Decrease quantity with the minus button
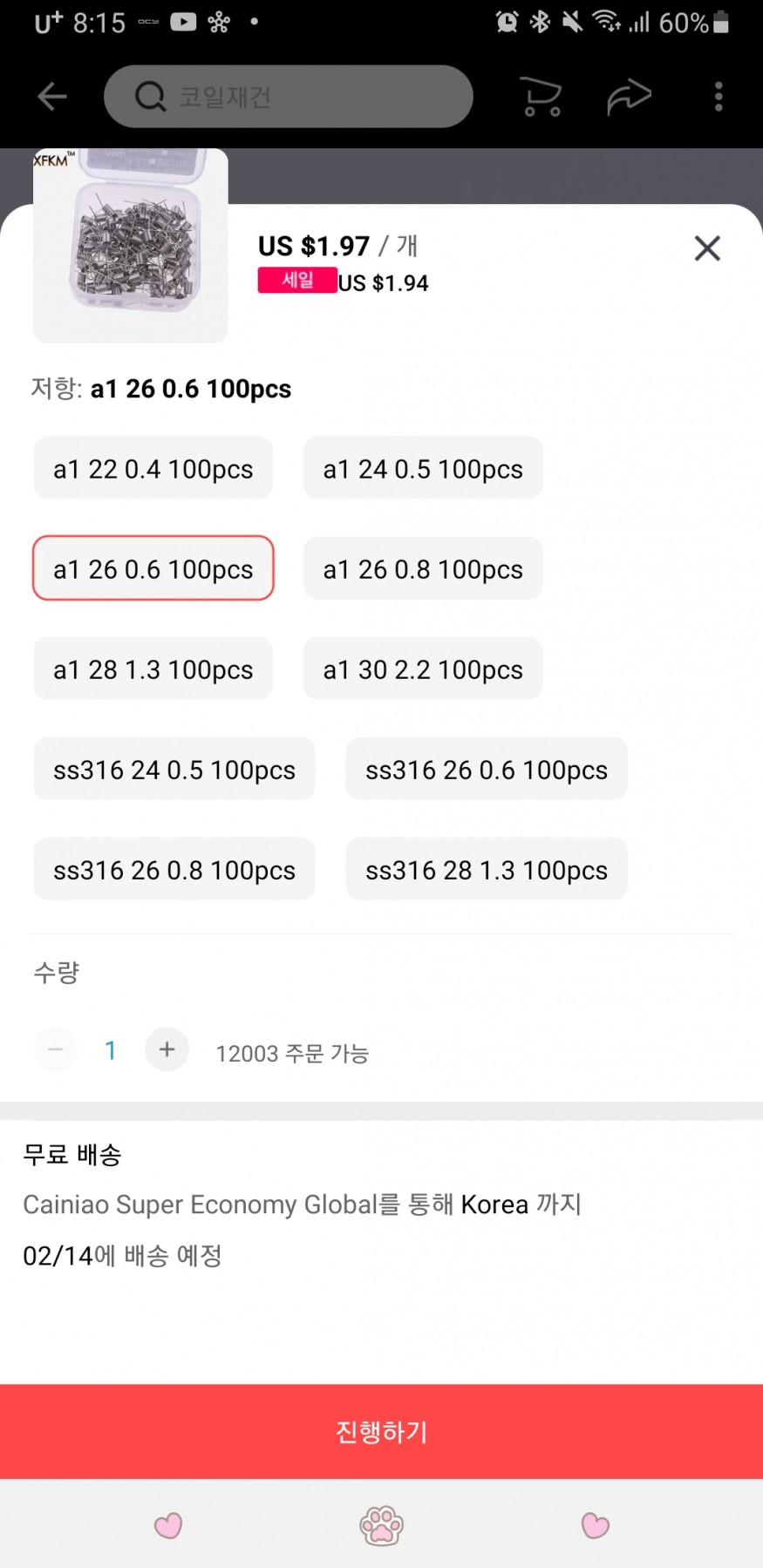 56,1049
